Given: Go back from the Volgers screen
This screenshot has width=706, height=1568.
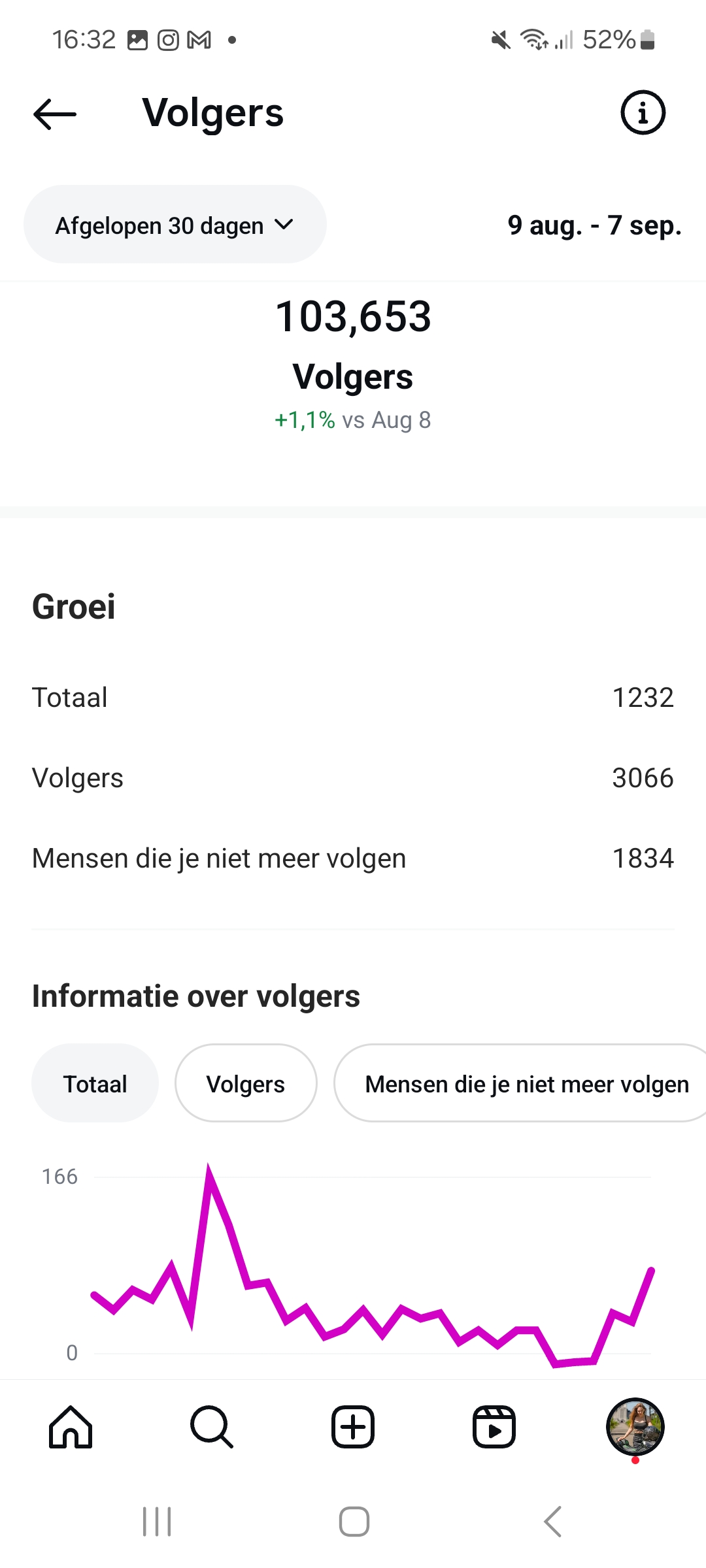Looking at the screenshot, I should [x=55, y=114].
